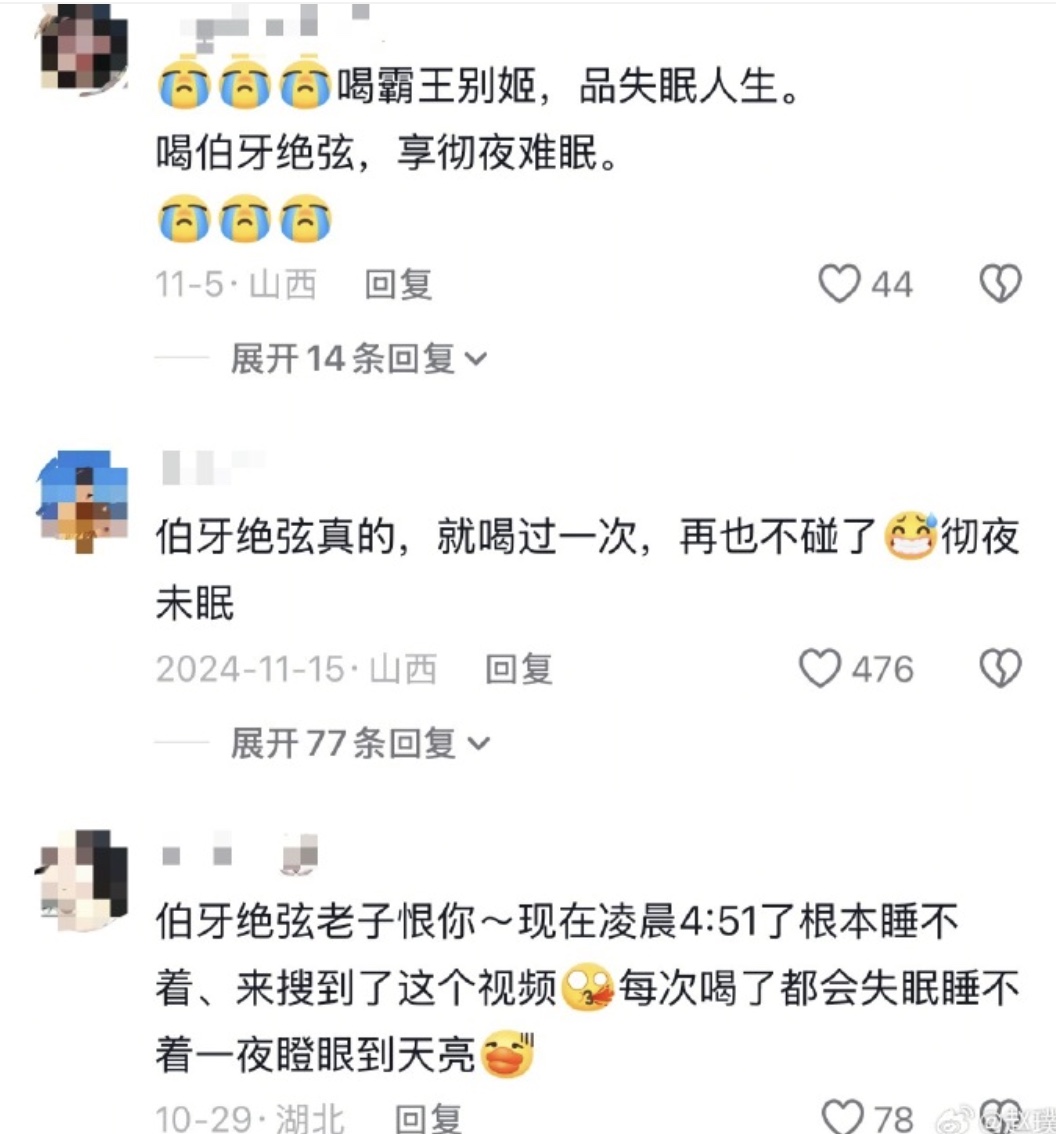Expand 展开14条回复 under the first comment
Screen dimensions: 1056x1134
coord(359,359)
